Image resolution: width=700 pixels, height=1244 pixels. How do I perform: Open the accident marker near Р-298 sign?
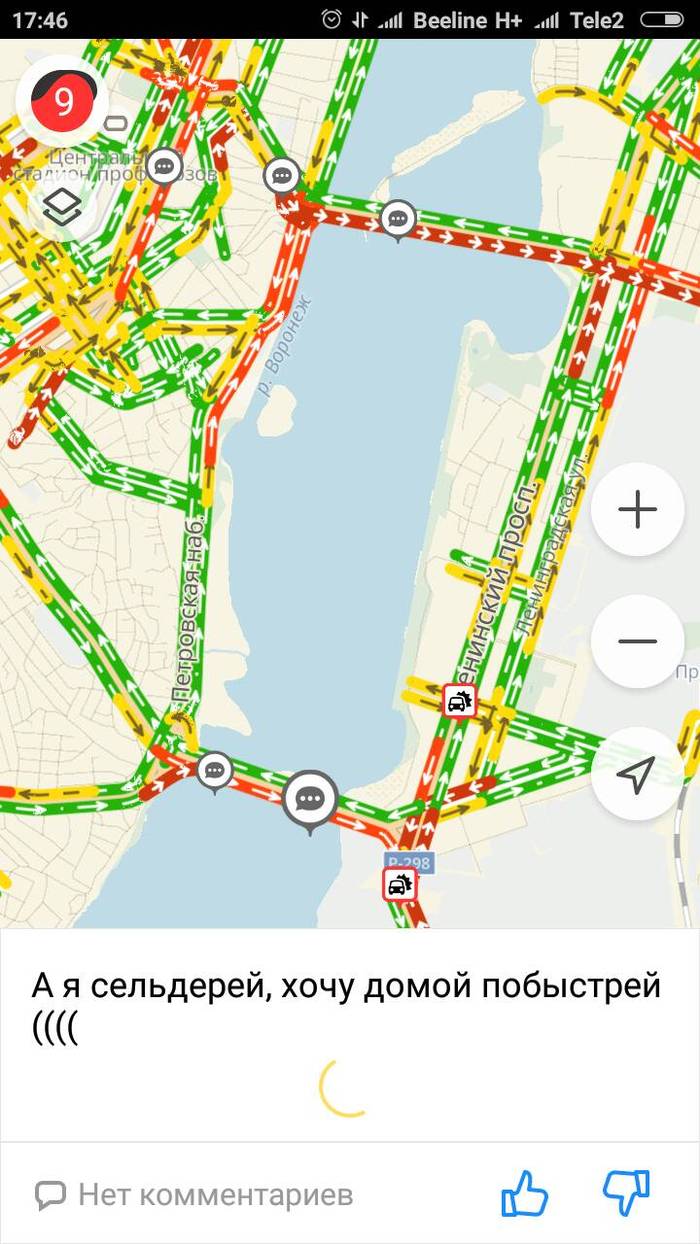coord(400,884)
